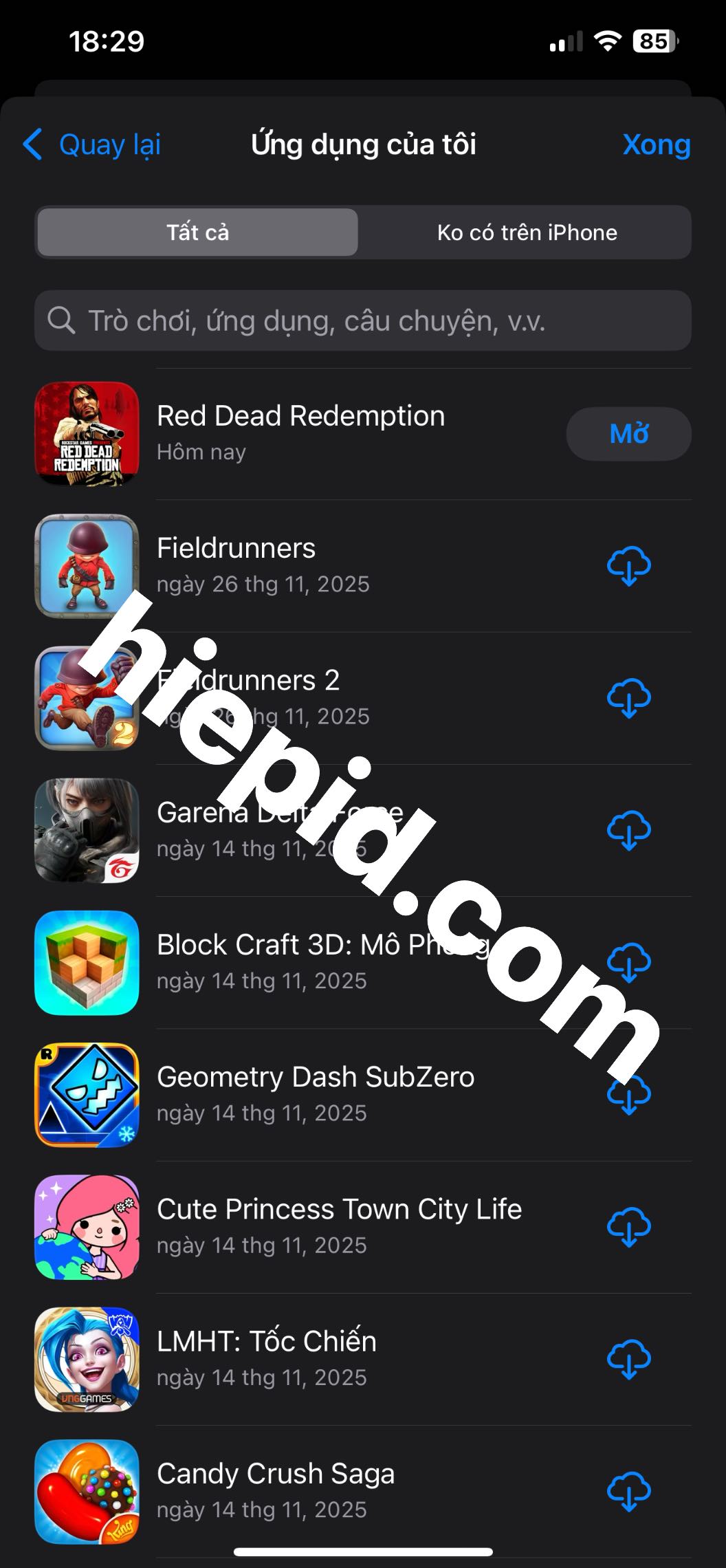
Task: Open Geometry Dash SubZero details
Action: (315, 1092)
